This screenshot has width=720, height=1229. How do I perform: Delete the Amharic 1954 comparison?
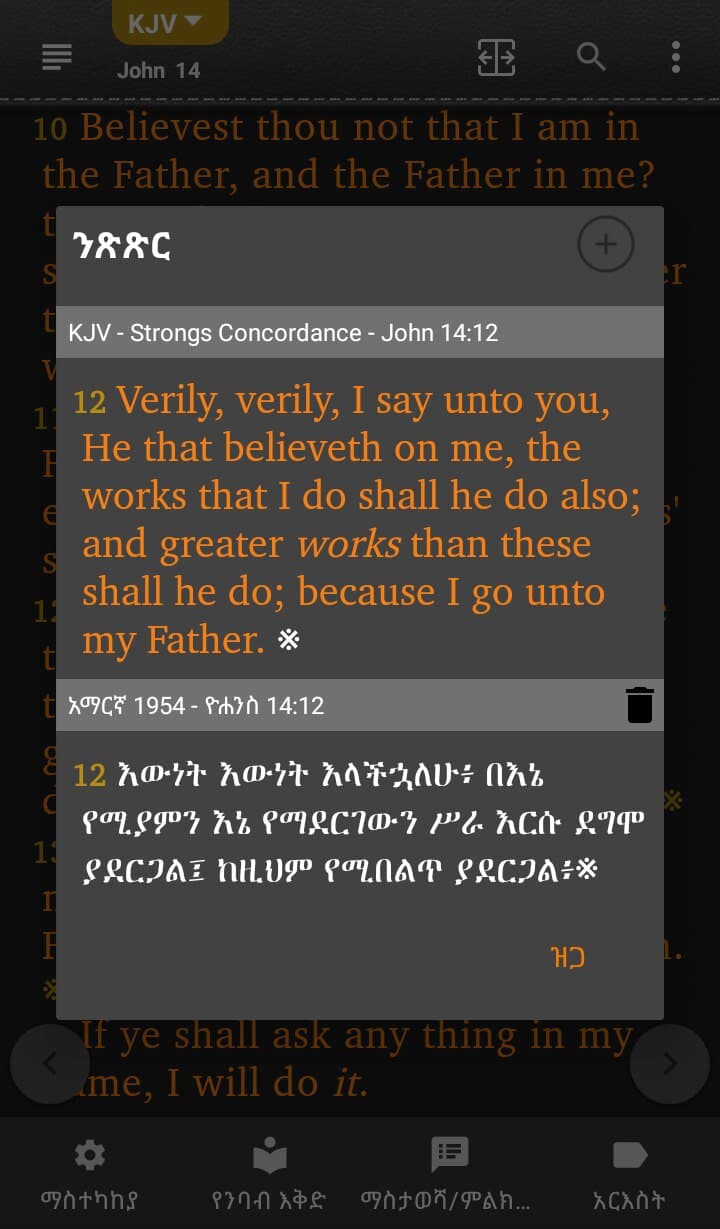click(640, 705)
